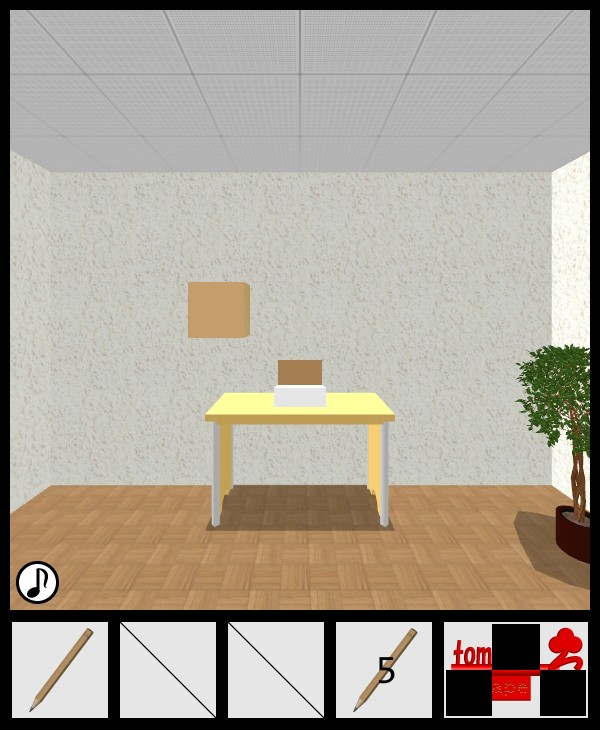Inspect the potted plant in the corner
Screen dimensions: 600x730
[560, 430]
